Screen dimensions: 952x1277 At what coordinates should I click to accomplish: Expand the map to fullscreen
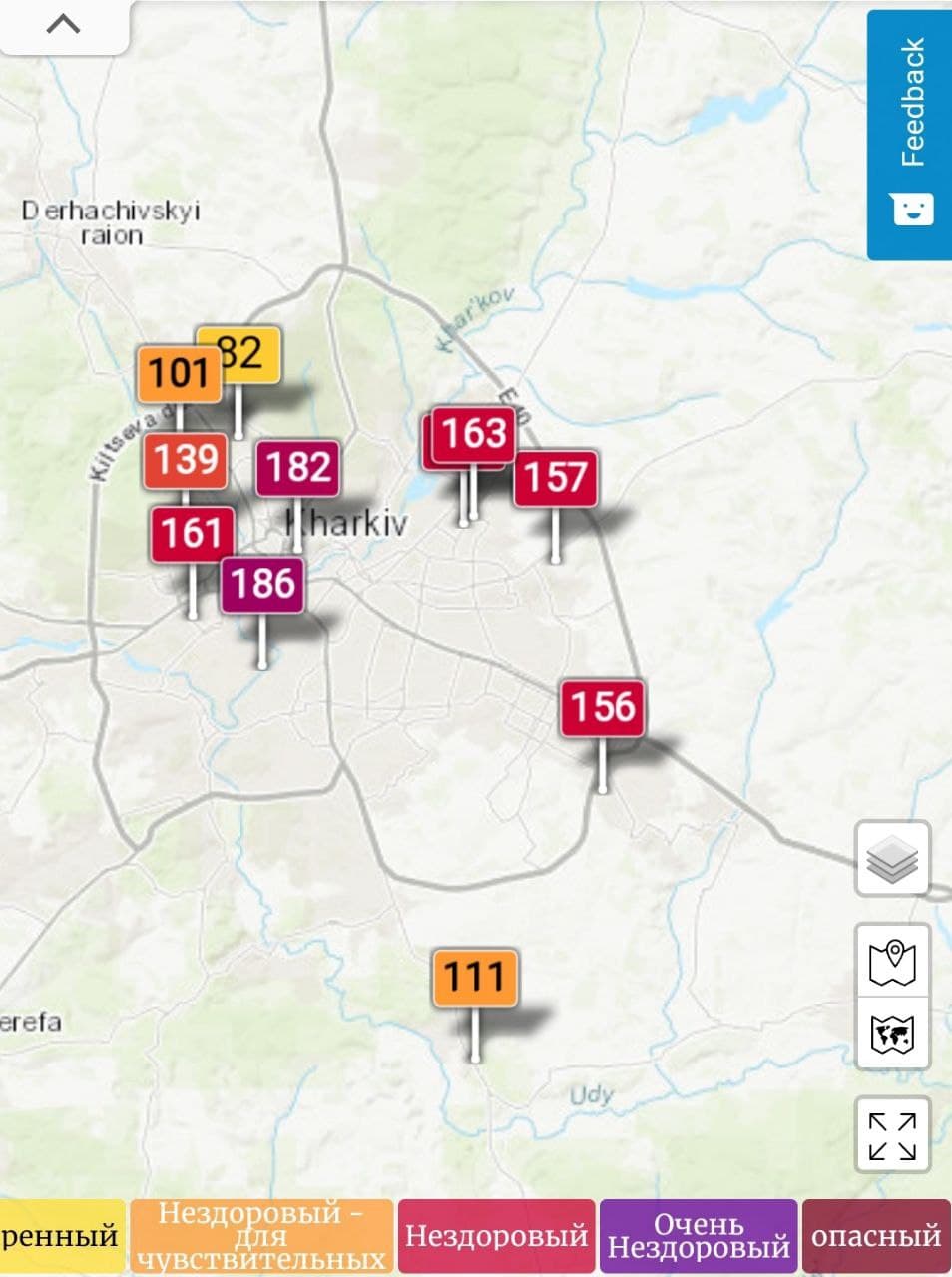tap(892, 1135)
